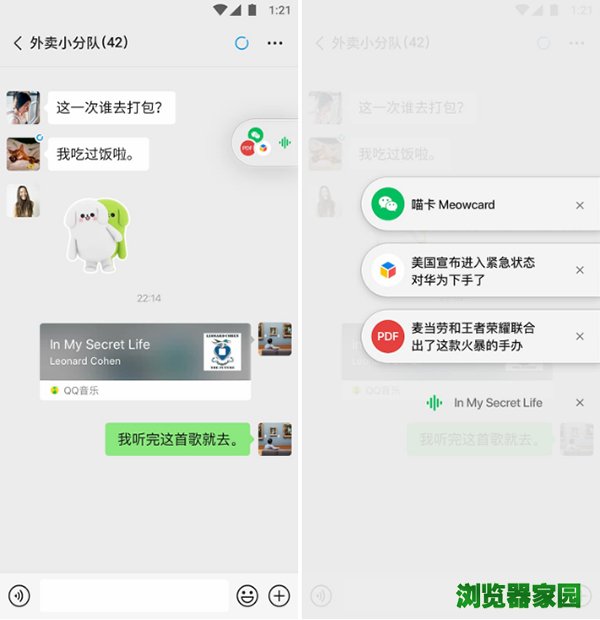Open the overflow menu of the undimmed chat
Viewport: 600px width, 620px height.
click(x=275, y=43)
